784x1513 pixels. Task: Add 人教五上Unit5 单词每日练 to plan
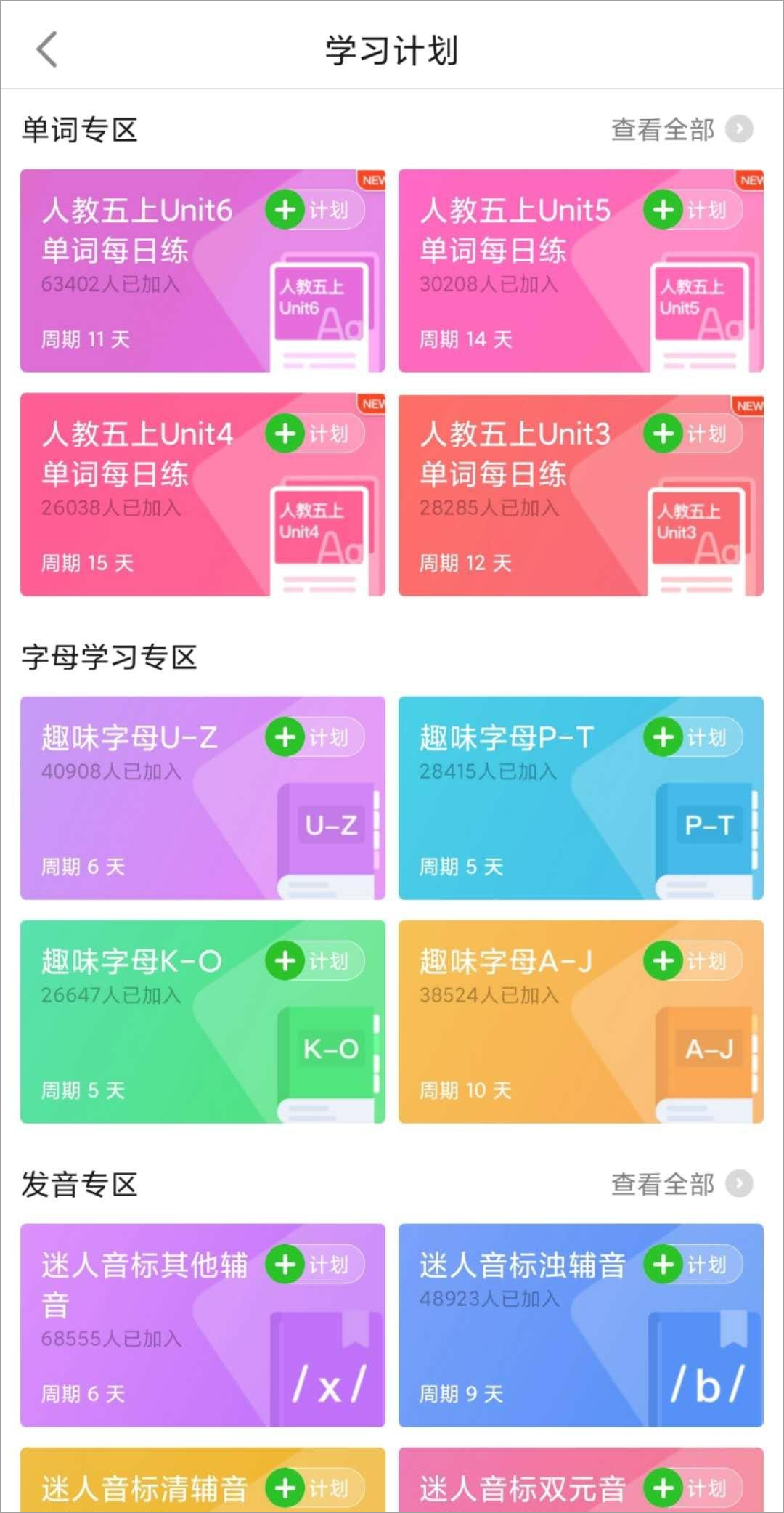tap(692, 210)
